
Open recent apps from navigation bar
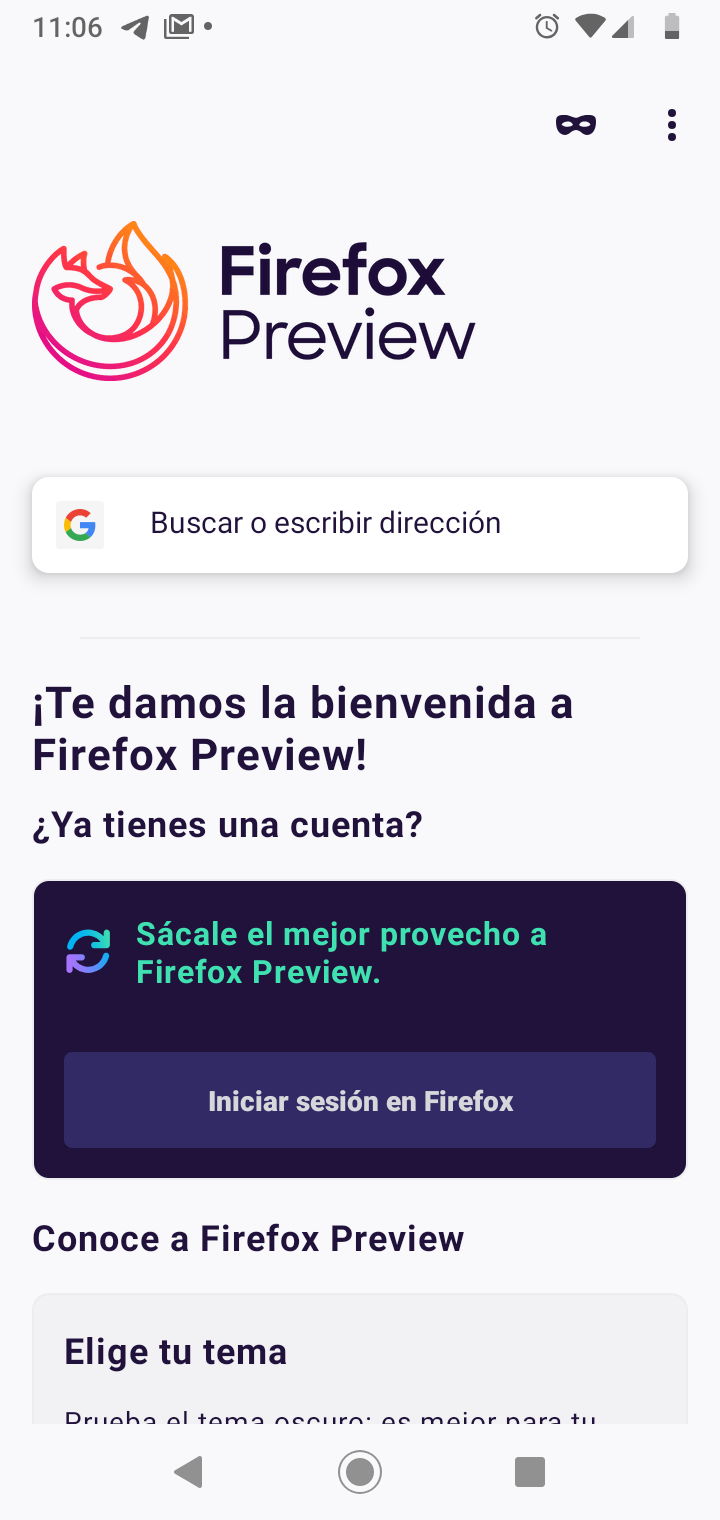tap(529, 1472)
